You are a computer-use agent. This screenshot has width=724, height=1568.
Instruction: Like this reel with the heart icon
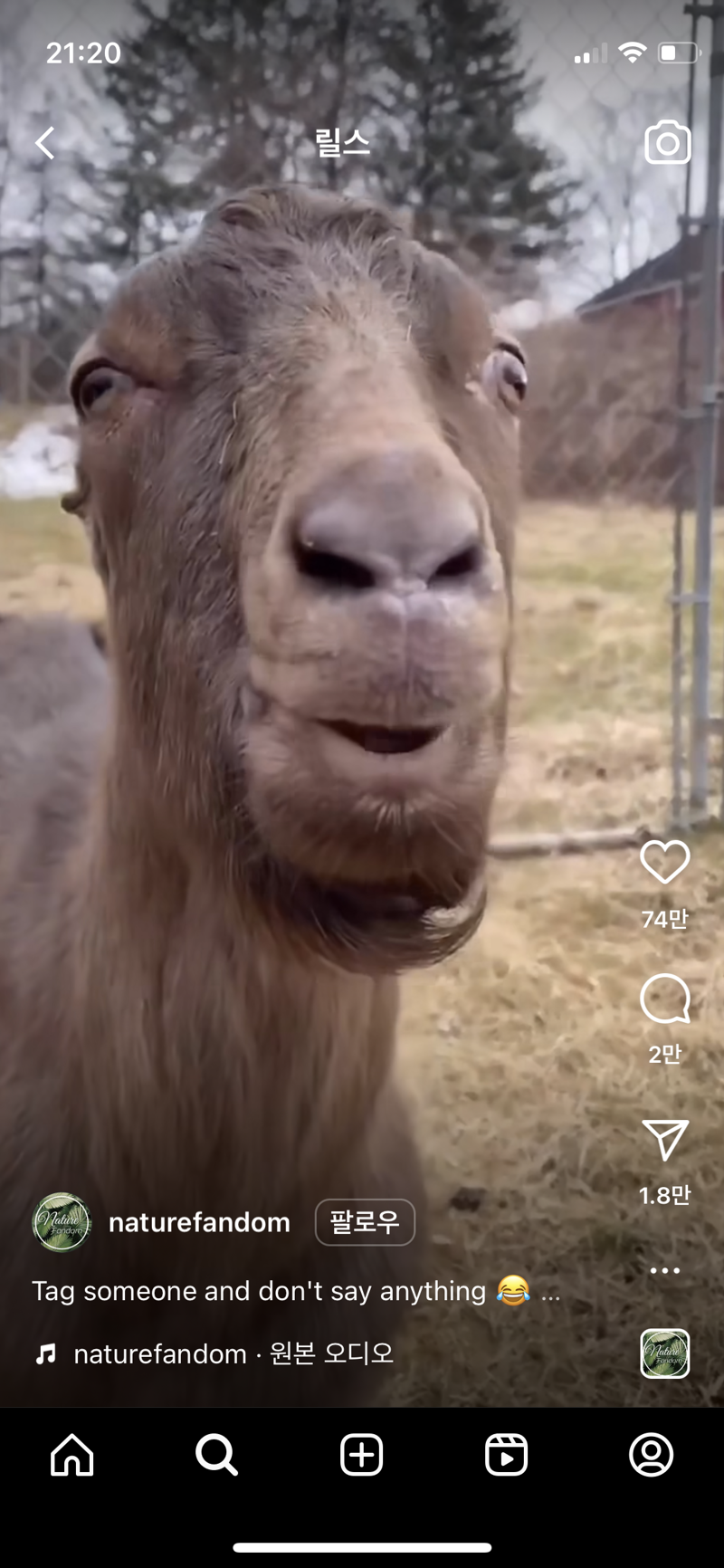click(664, 861)
